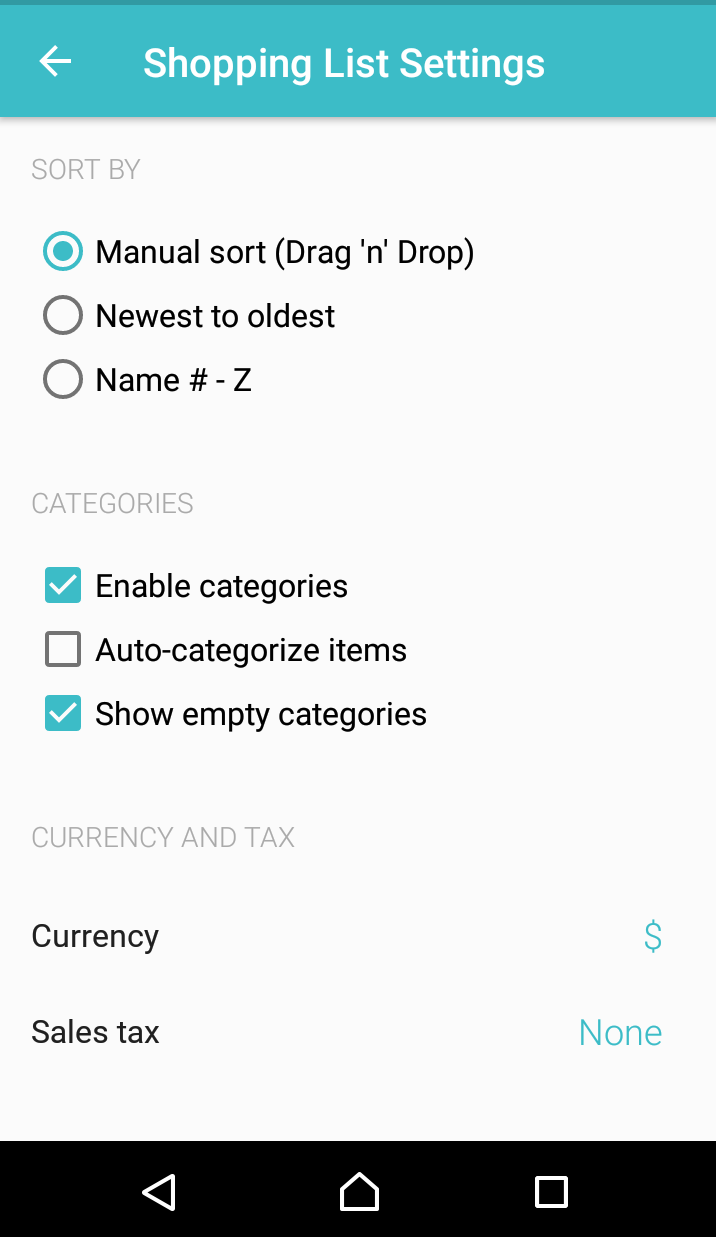The height and width of the screenshot is (1237, 716).
Task: Enable Auto-categorize items
Action: pos(225,650)
